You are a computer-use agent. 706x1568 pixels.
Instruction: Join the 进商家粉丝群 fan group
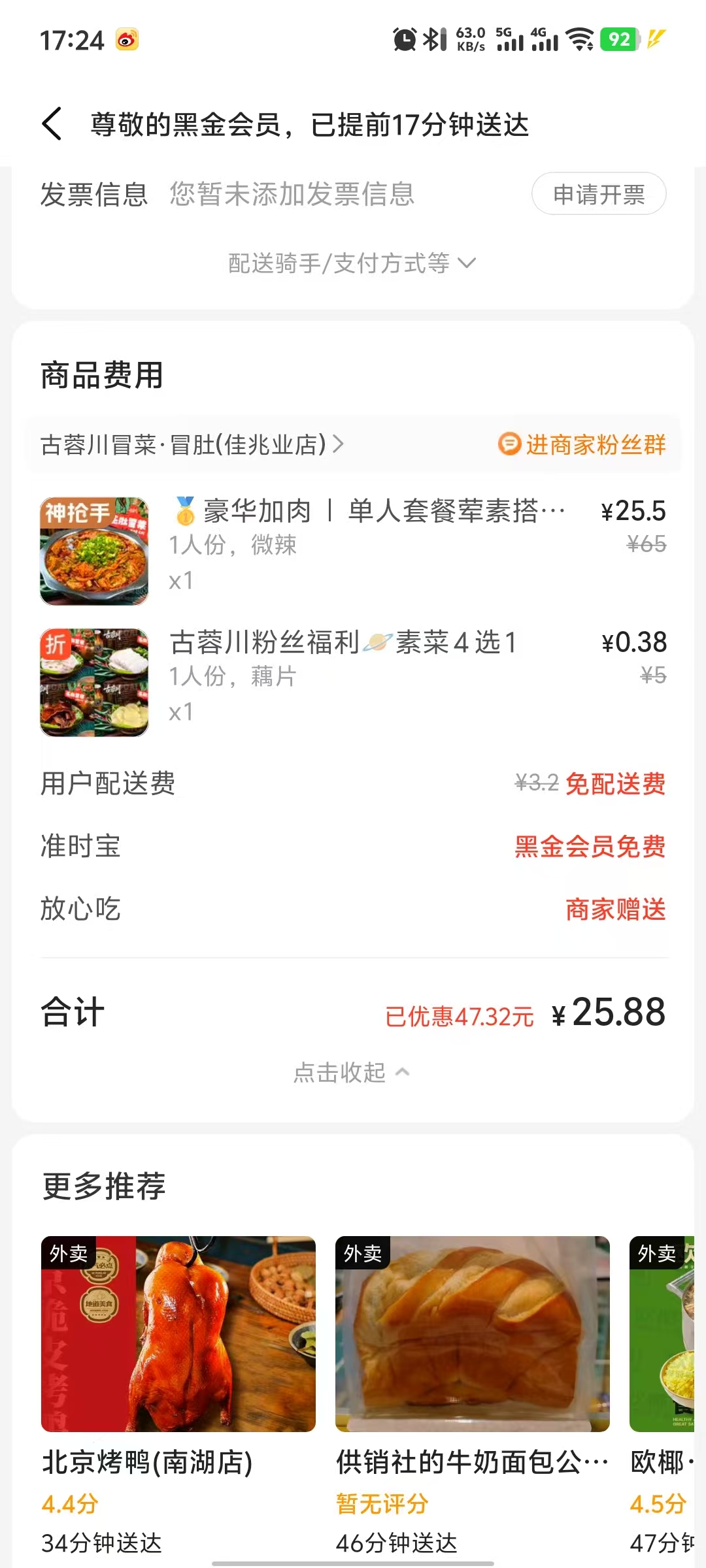click(582, 445)
